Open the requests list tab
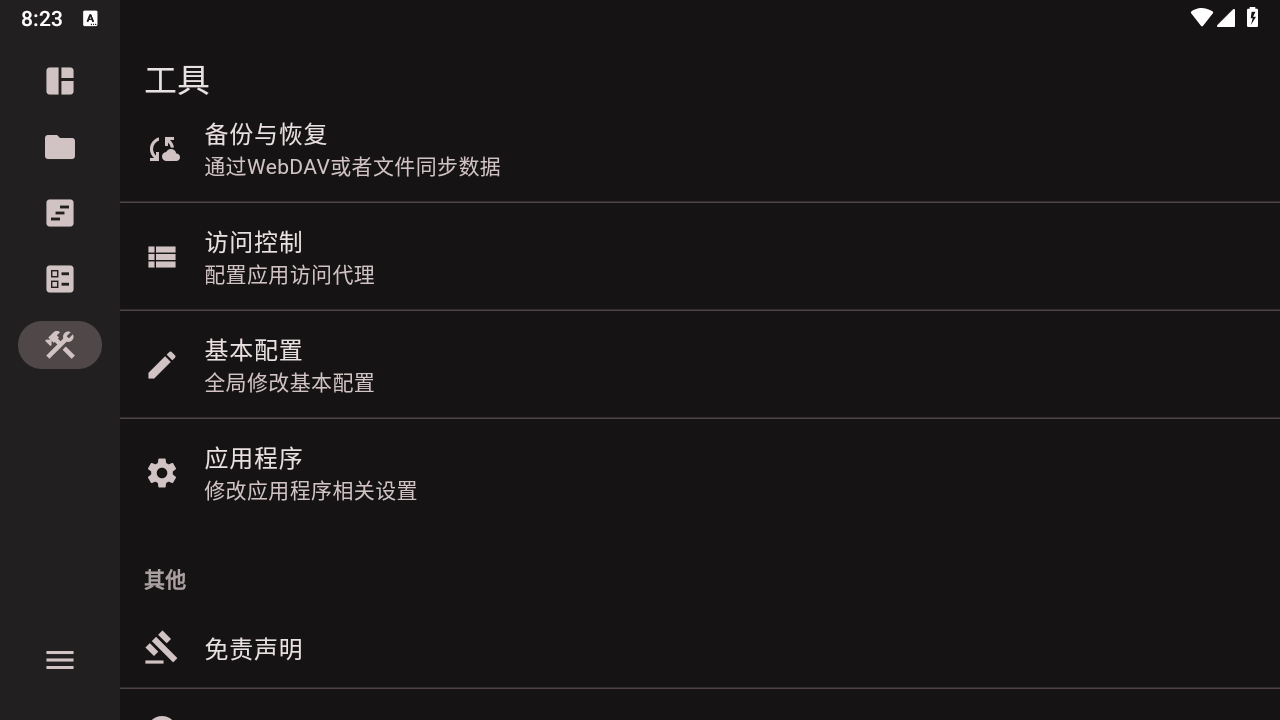This screenshot has height=720, width=1280. coord(60,213)
